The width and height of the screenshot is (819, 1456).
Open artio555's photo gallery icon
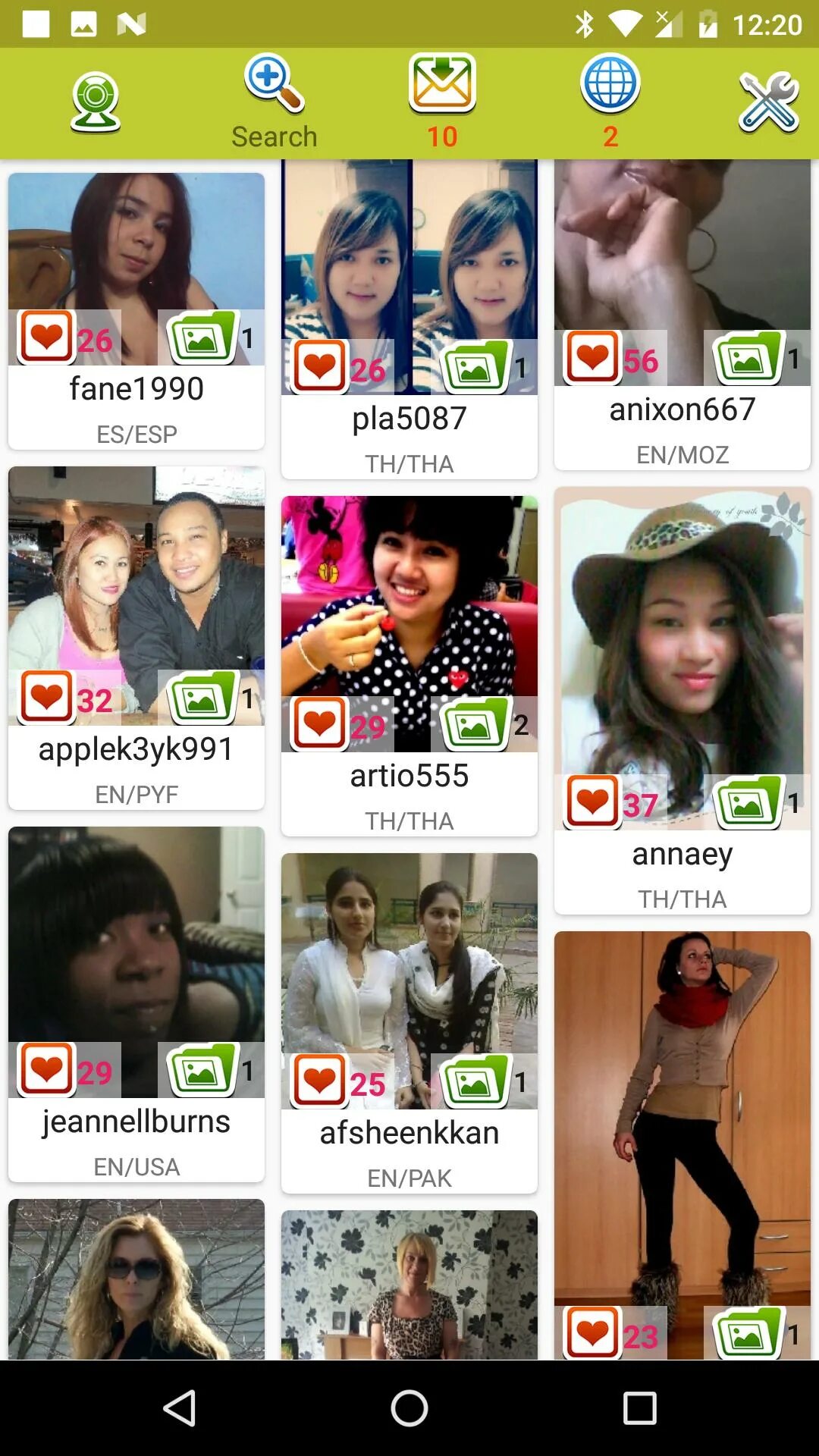(x=475, y=724)
